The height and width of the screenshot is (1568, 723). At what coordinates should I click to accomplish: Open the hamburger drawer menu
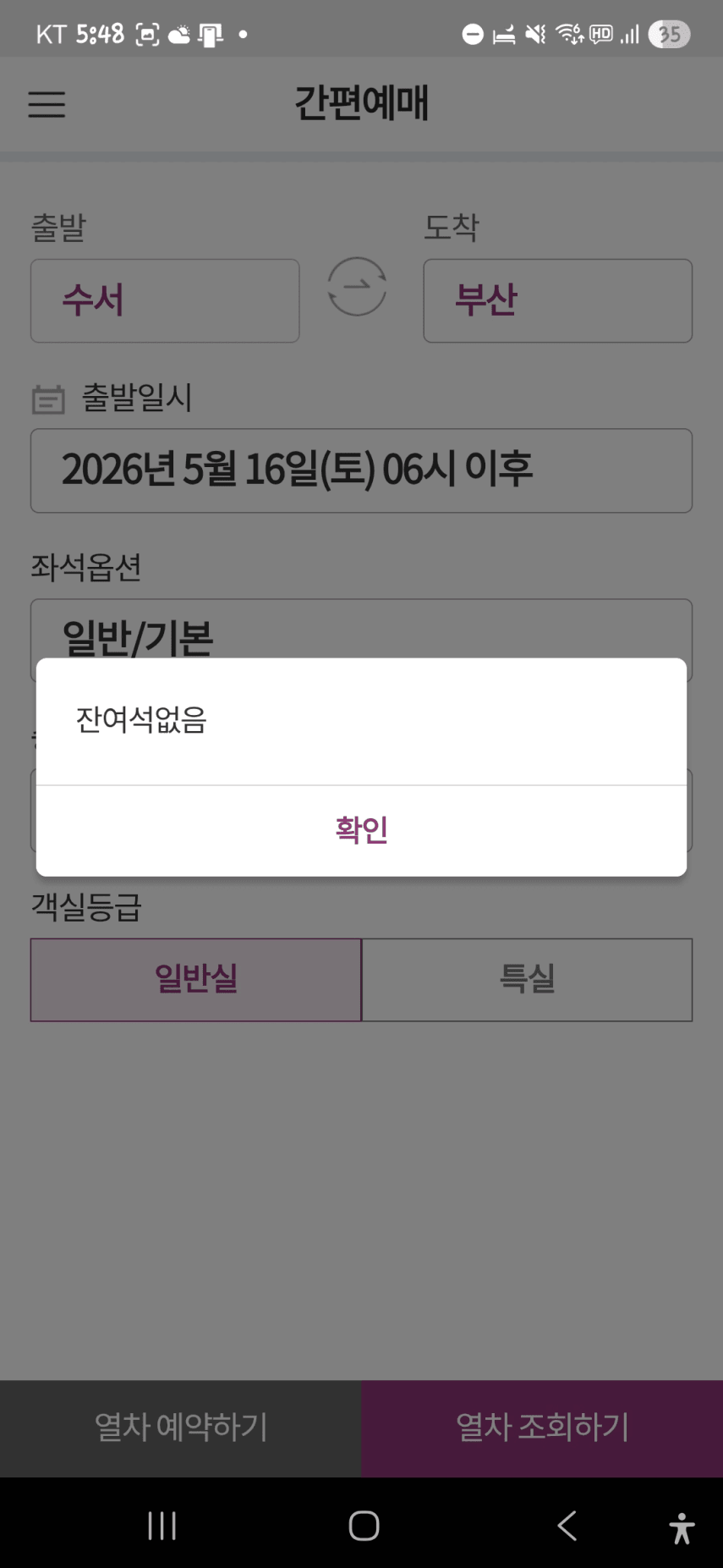[x=47, y=104]
